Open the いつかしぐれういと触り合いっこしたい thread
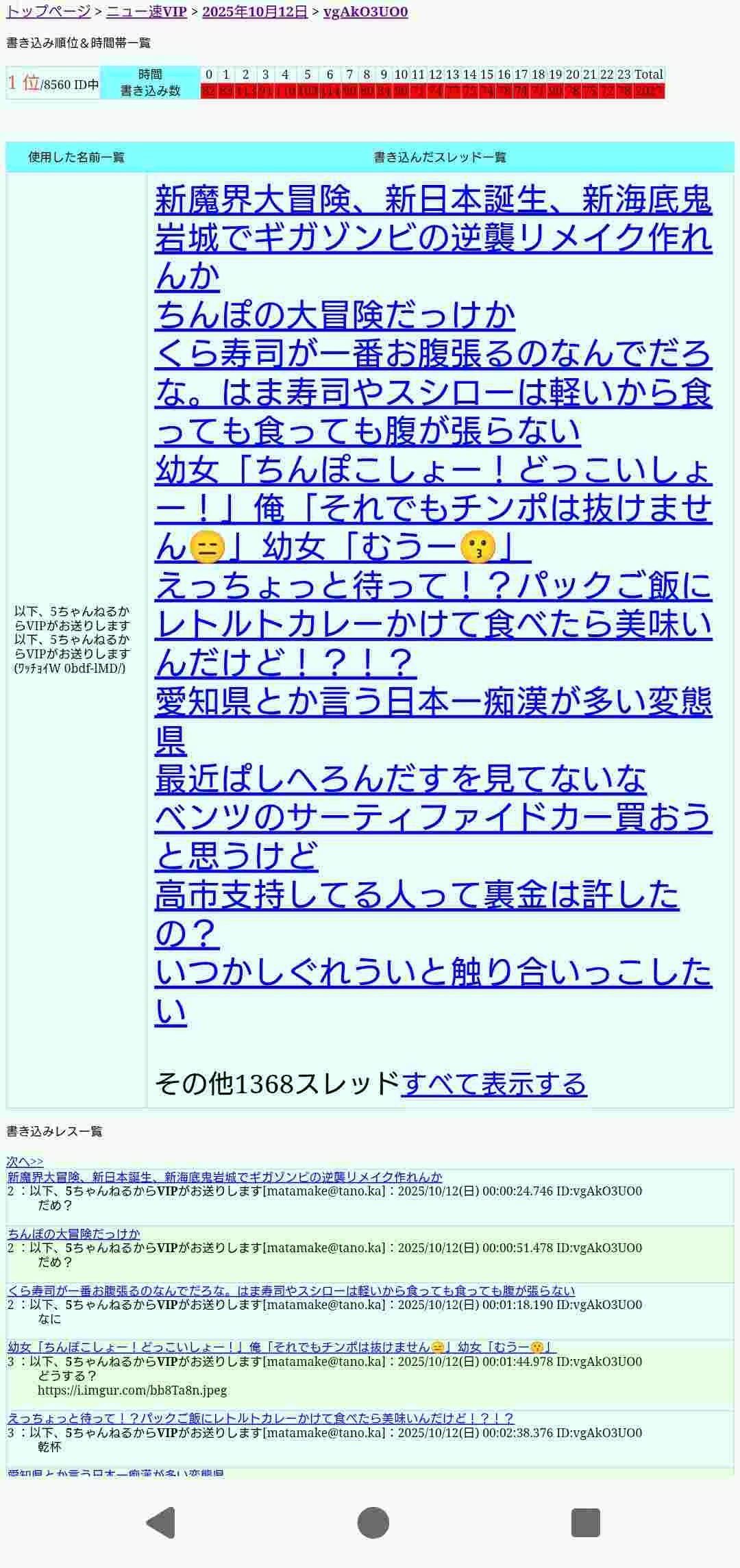 [x=433, y=973]
